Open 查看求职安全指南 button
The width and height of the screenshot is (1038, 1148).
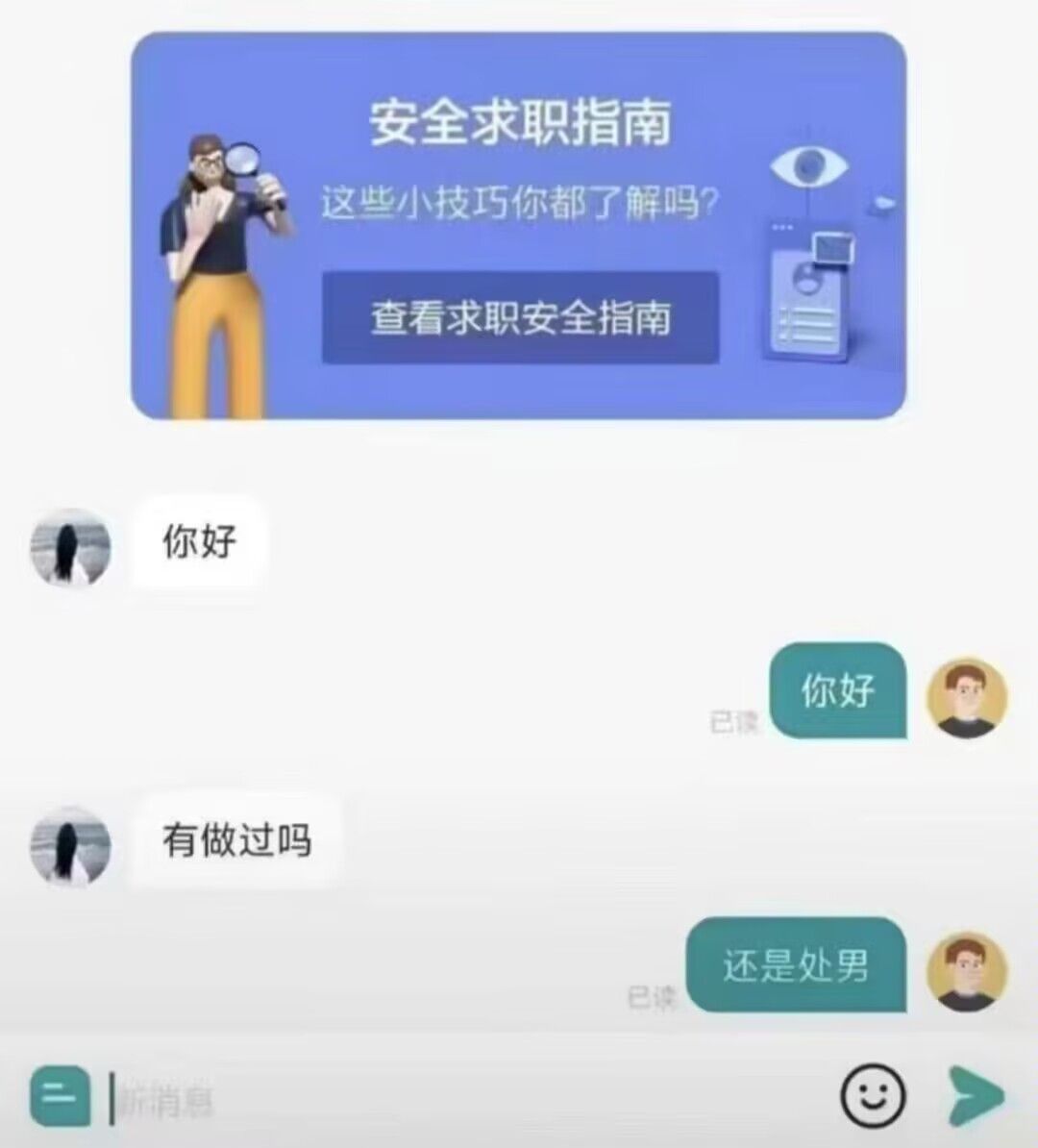[520, 318]
